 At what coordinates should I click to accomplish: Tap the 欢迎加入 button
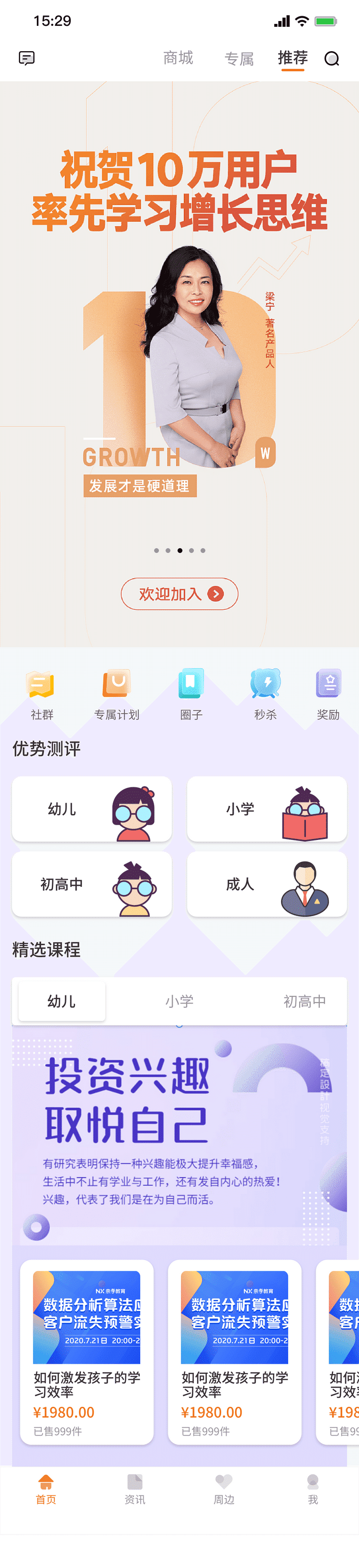coord(179,594)
